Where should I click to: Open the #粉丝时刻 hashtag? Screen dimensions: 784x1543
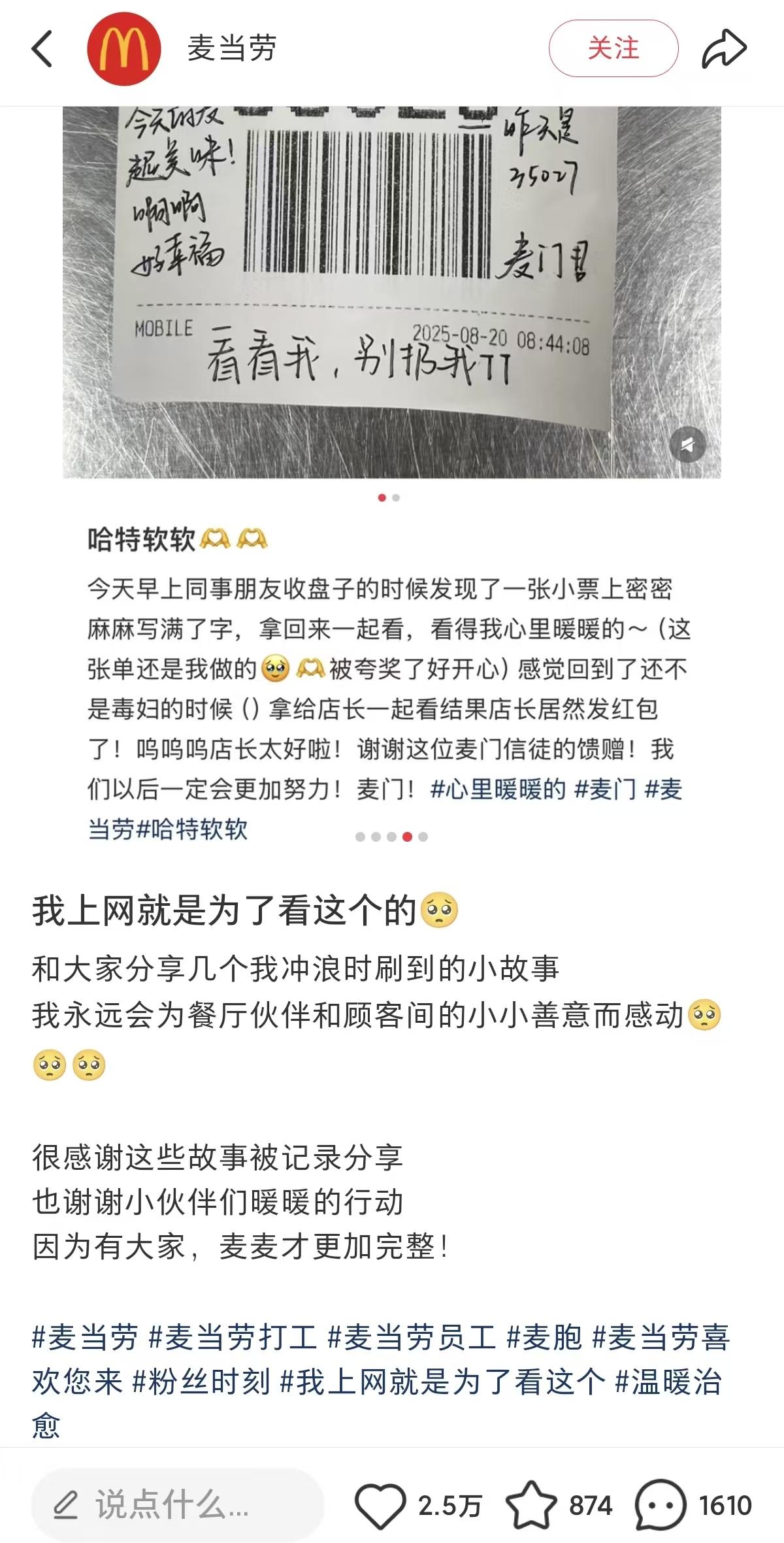coord(201,1382)
